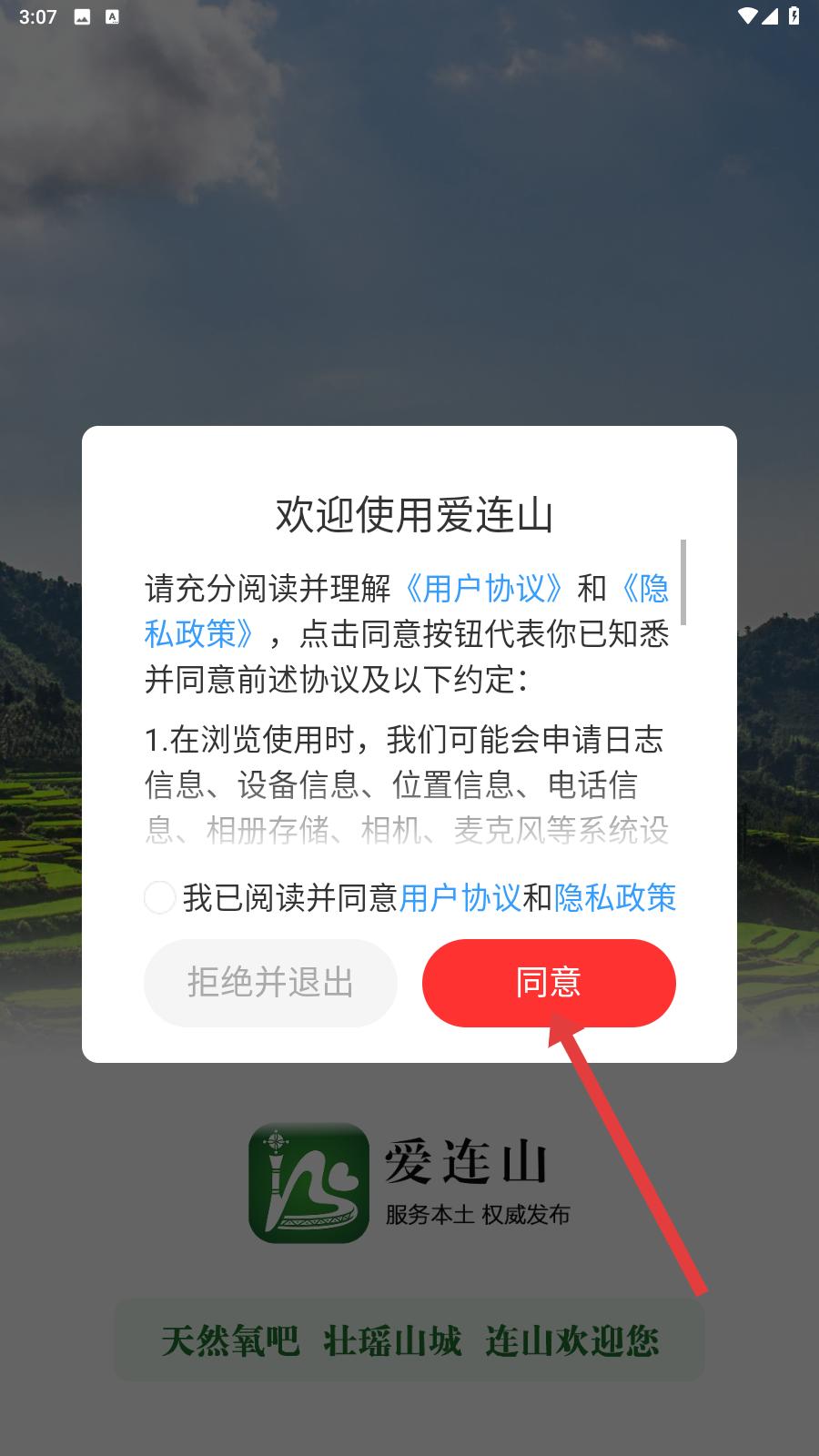Open 用户协议 link beside the checkbox
The image size is (819, 1456).
[x=460, y=898]
